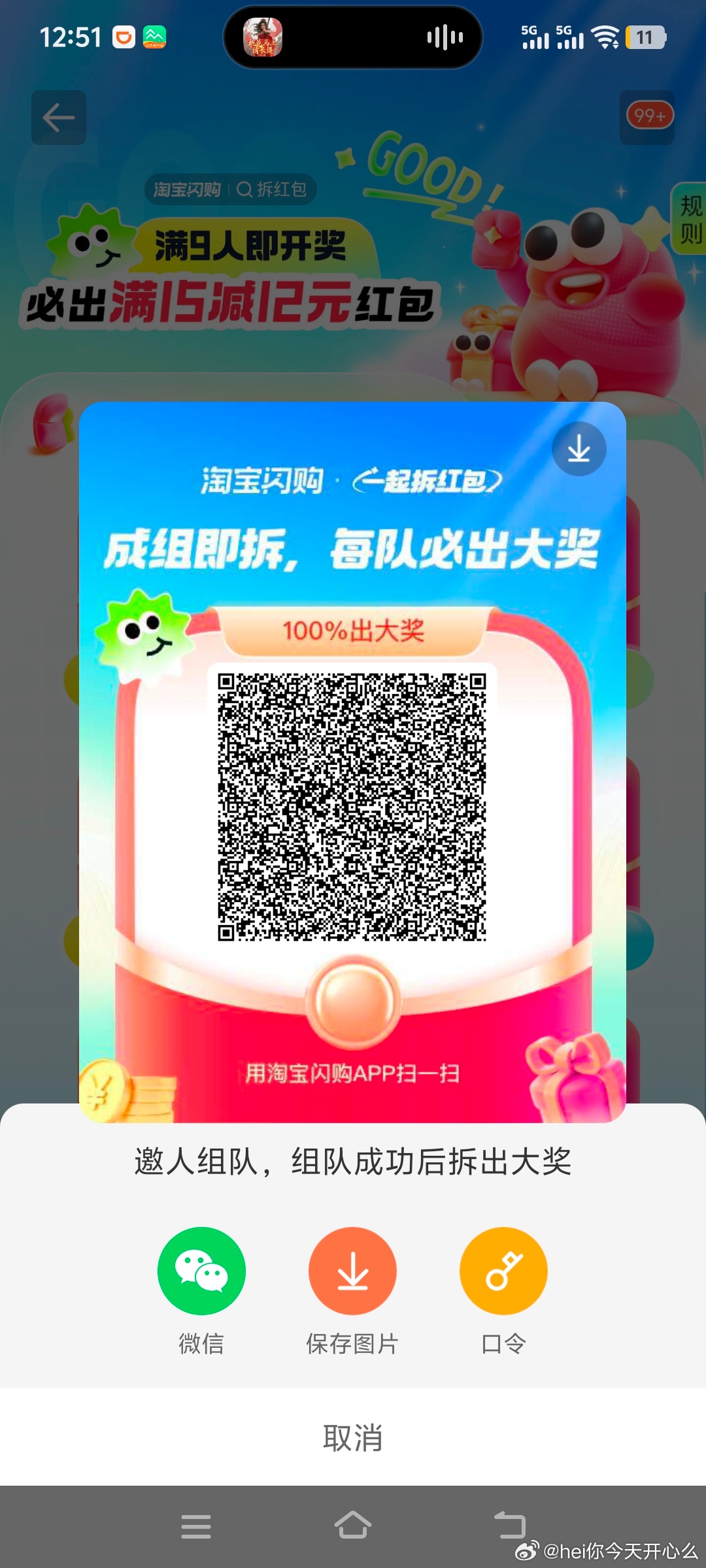706x1568 pixels.
Task: Tap 保存图片 to save the poster
Action: (x=352, y=1271)
